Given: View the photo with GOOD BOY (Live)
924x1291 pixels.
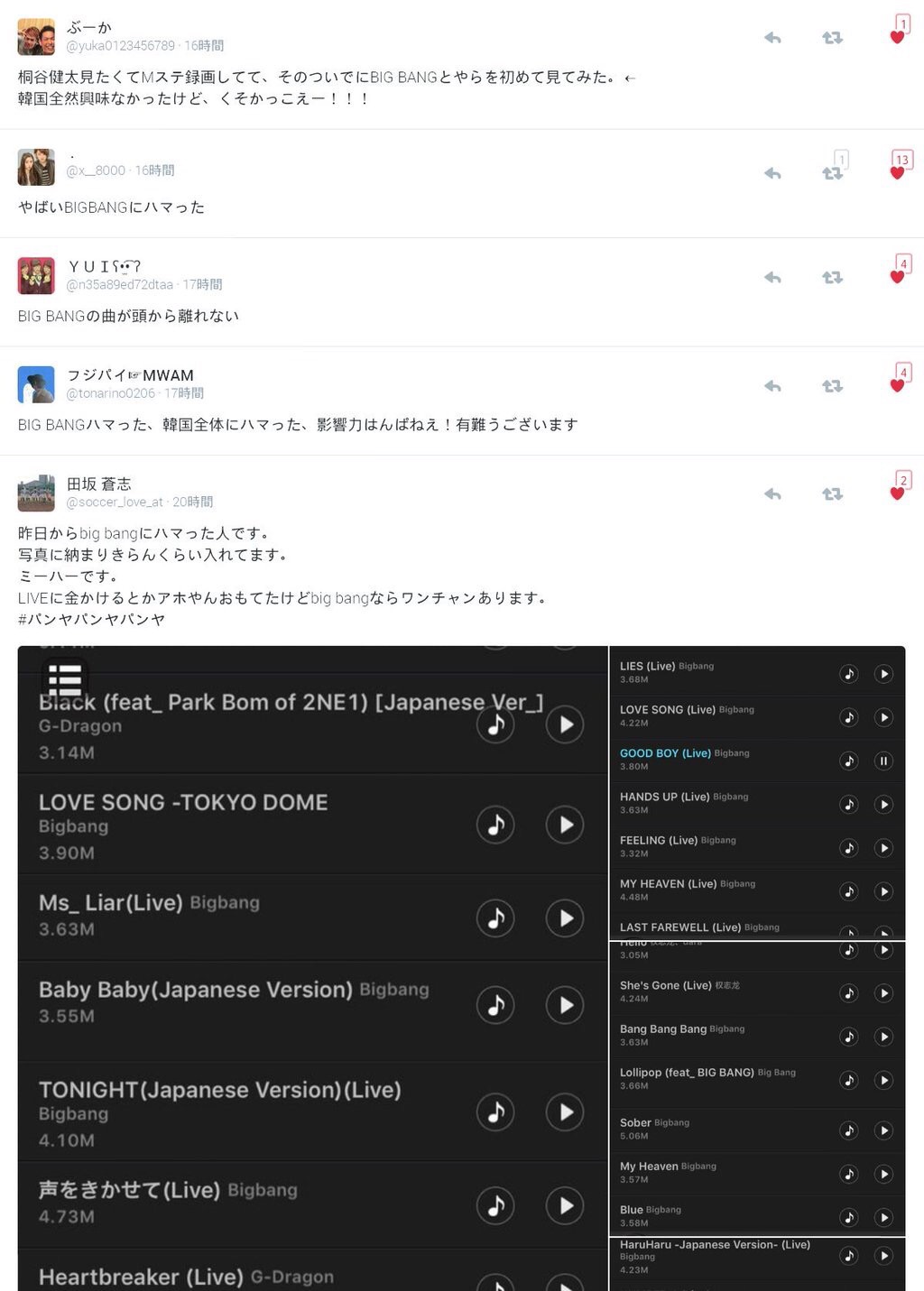Looking at the screenshot, I should pyautogui.click(x=756, y=792).
